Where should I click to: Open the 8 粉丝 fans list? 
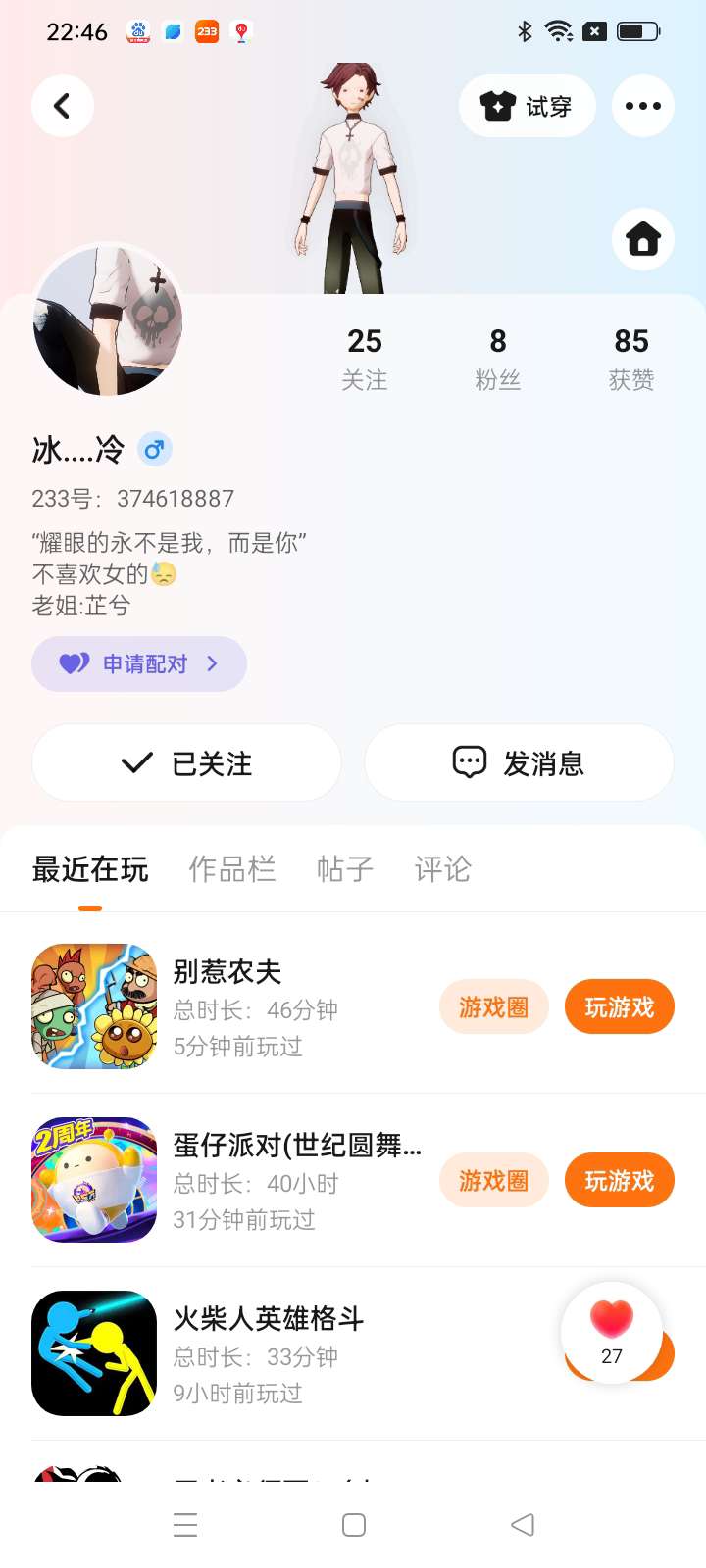[497, 358]
